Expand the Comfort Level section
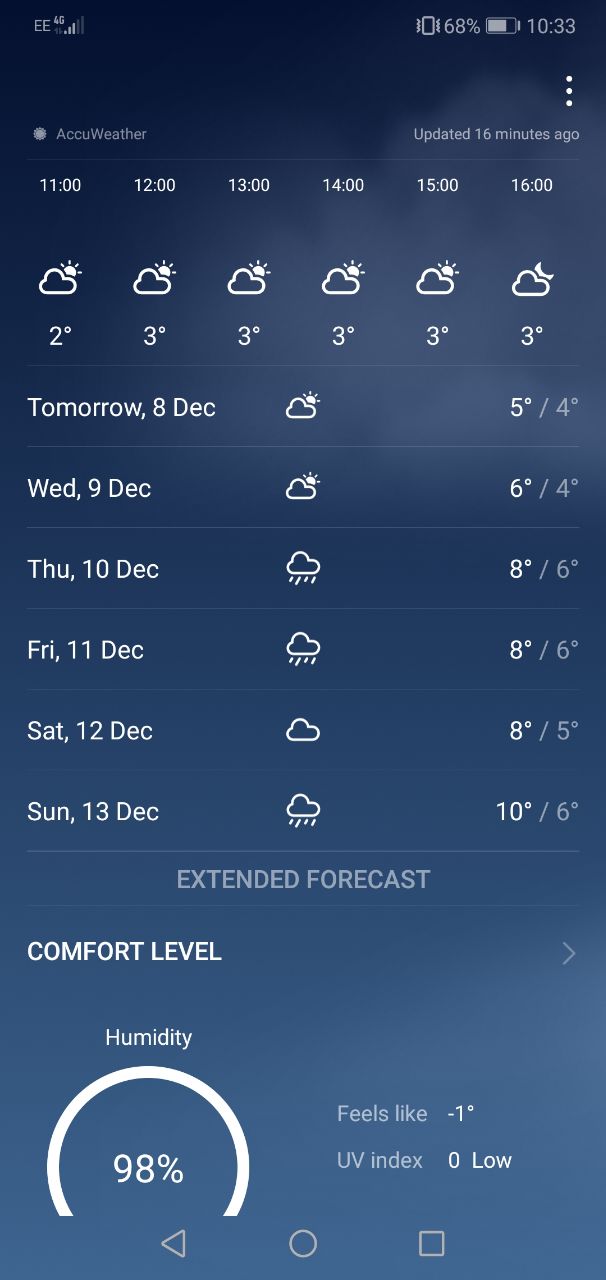606x1280 pixels. (x=303, y=952)
